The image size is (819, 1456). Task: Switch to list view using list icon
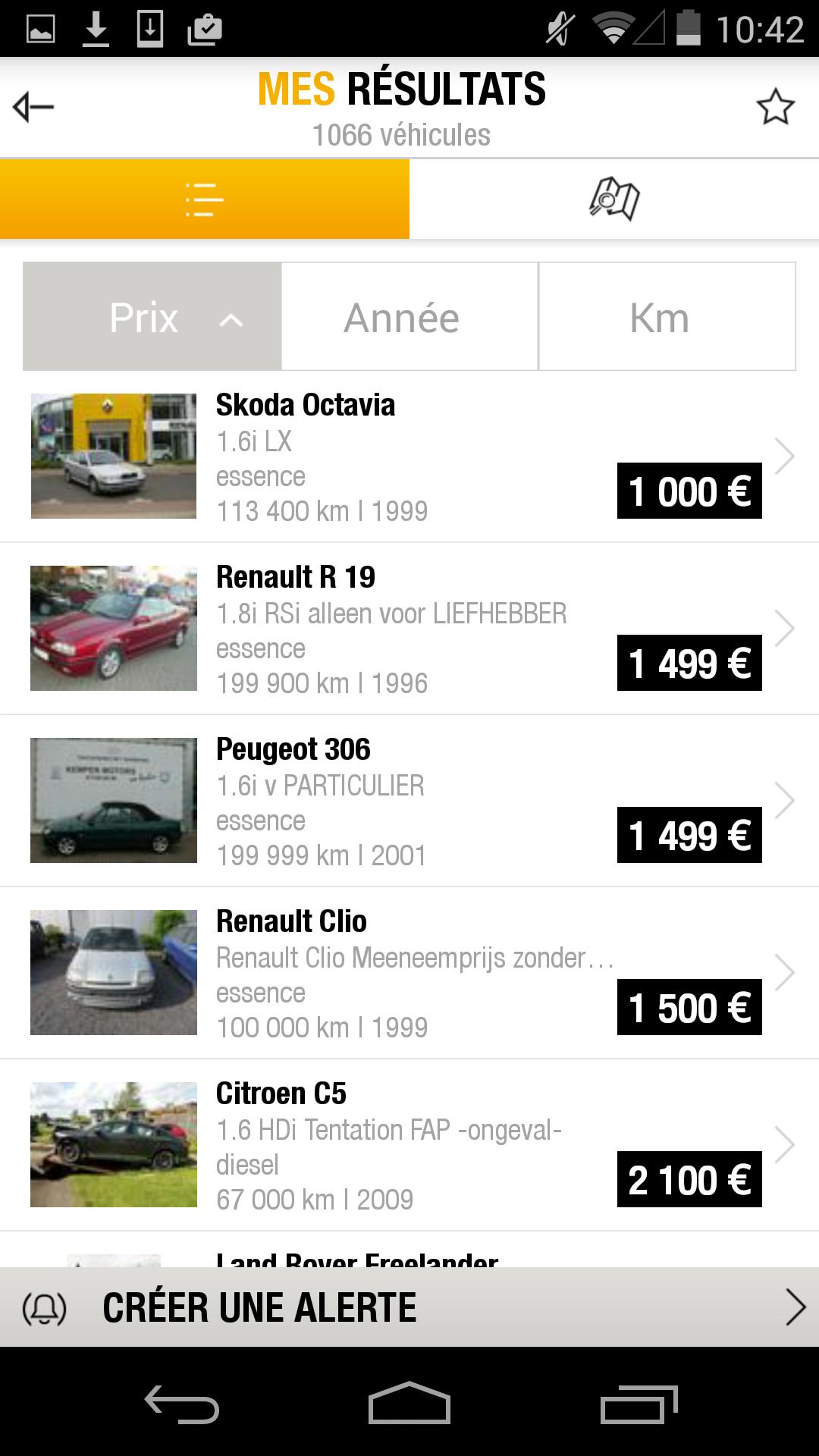(203, 199)
